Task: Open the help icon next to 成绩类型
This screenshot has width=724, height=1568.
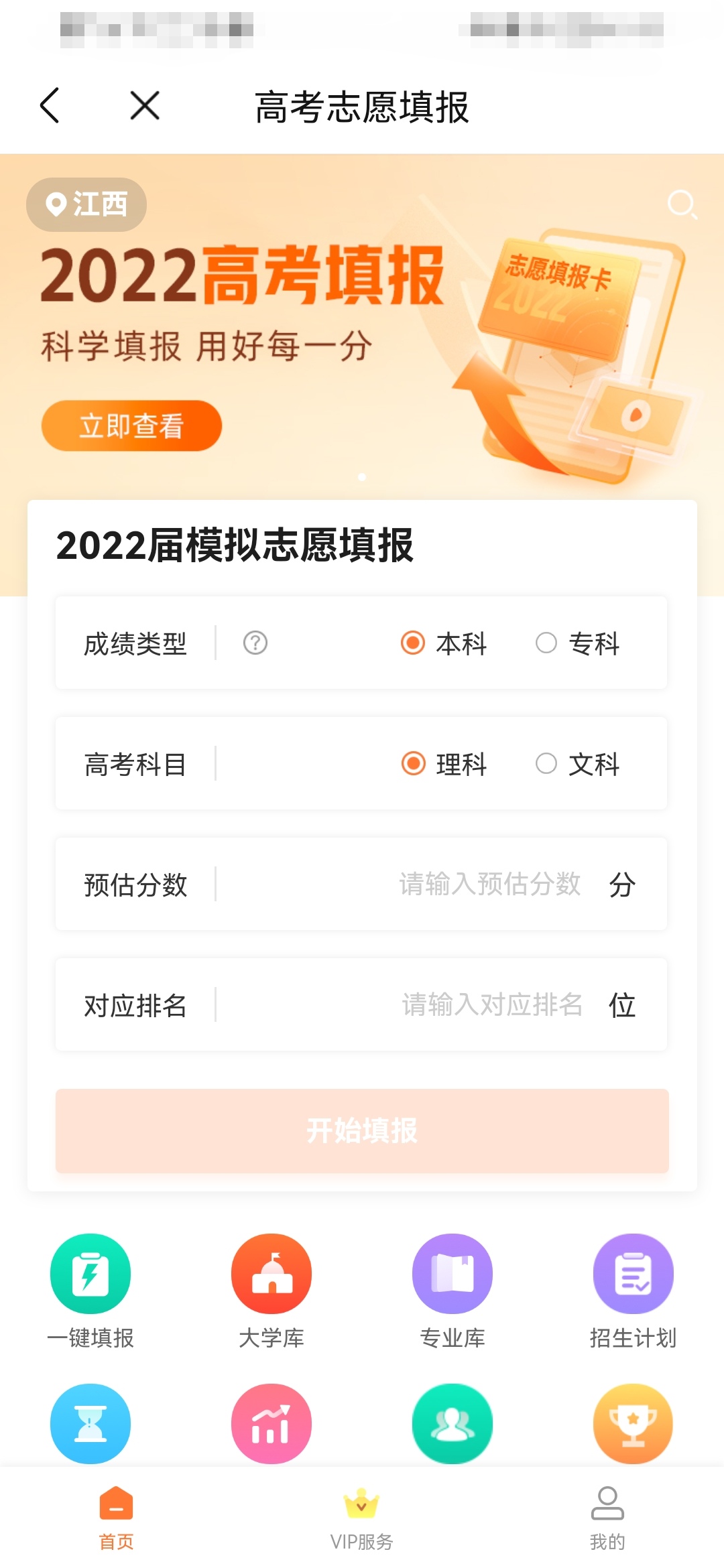Action: click(255, 643)
